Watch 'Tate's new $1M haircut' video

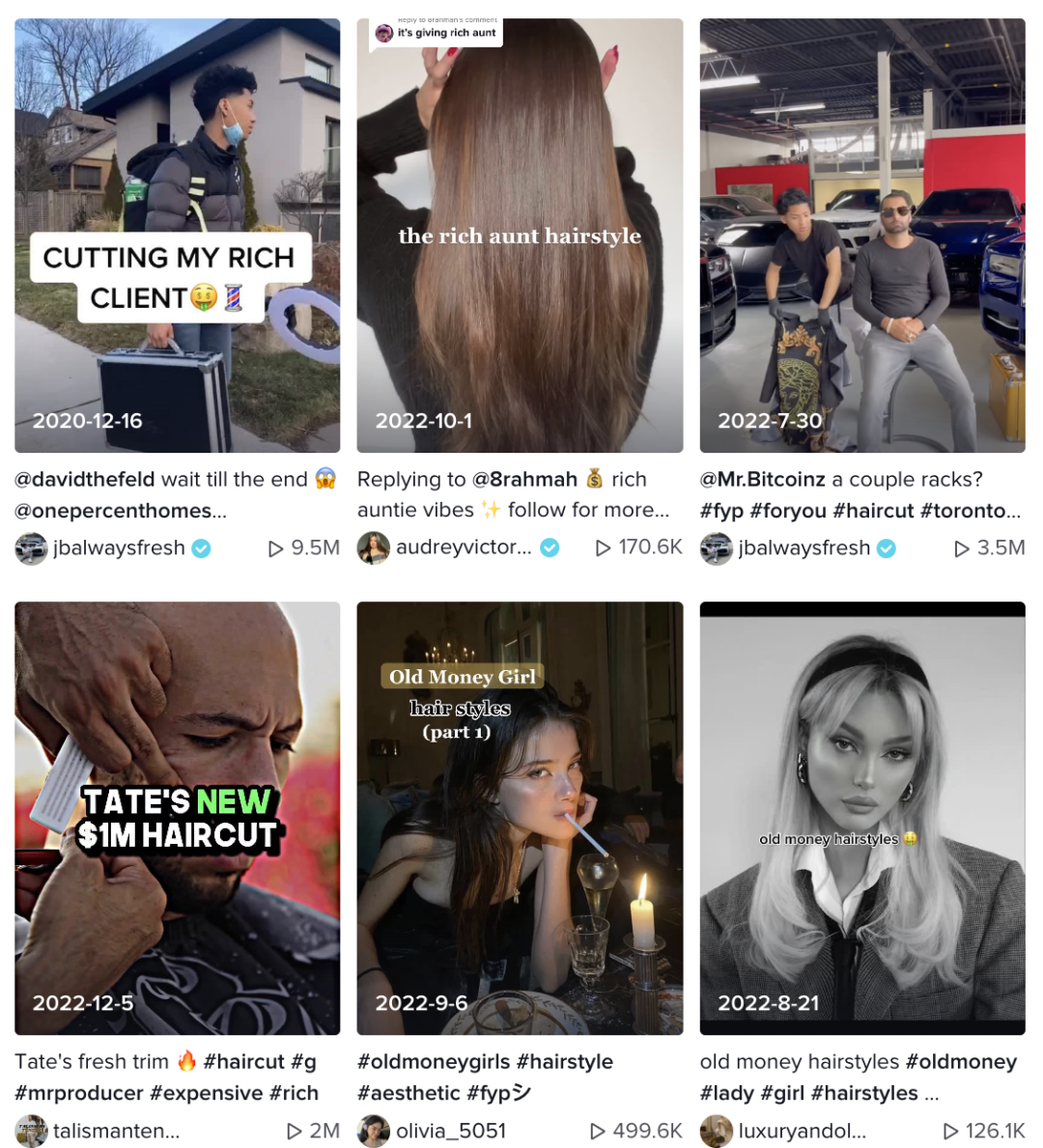(177, 818)
